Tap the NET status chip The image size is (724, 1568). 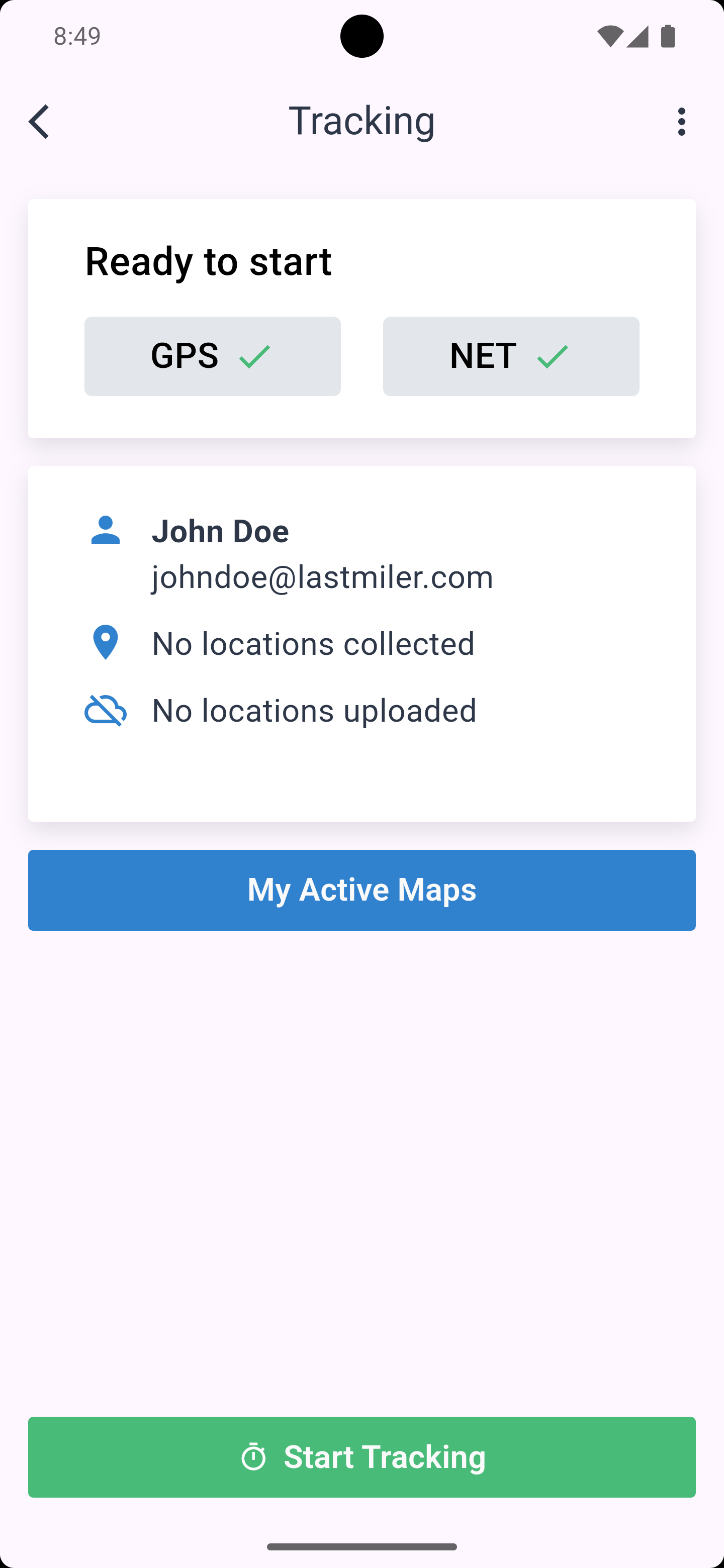(x=511, y=356)
